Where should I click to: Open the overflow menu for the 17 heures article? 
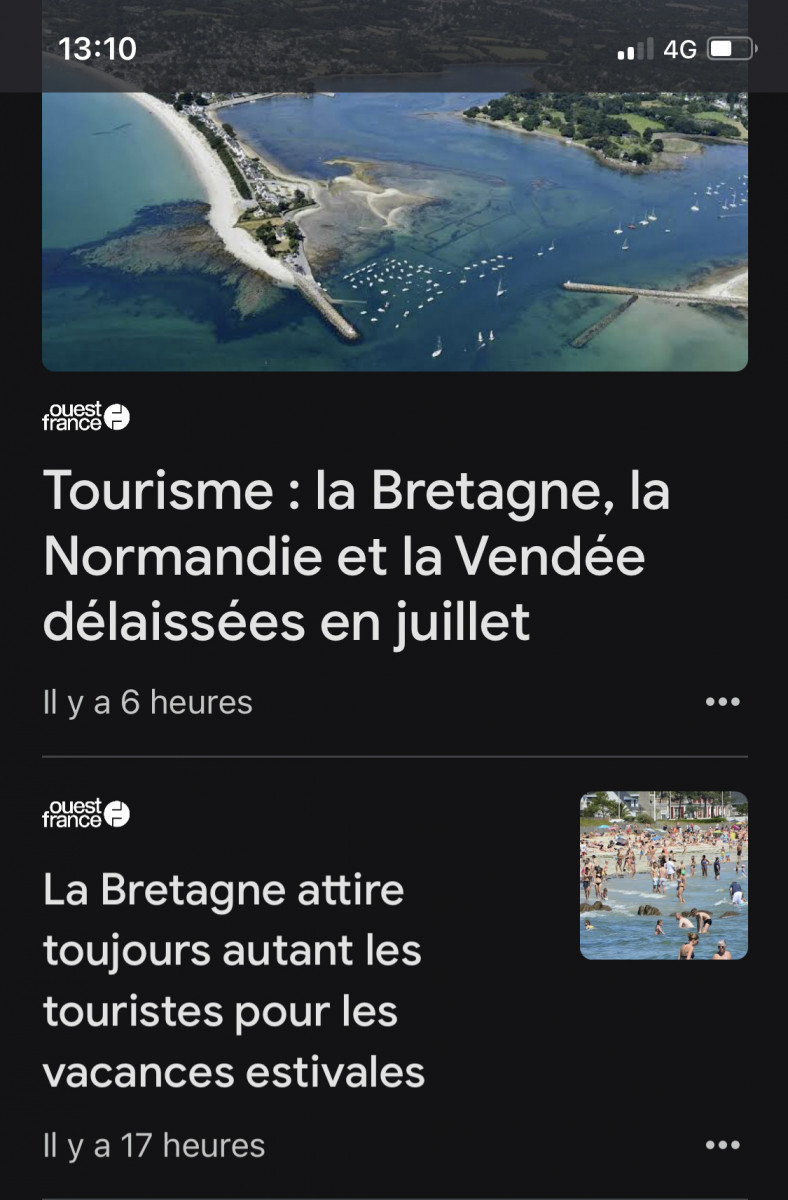(x=722, y=1145)
